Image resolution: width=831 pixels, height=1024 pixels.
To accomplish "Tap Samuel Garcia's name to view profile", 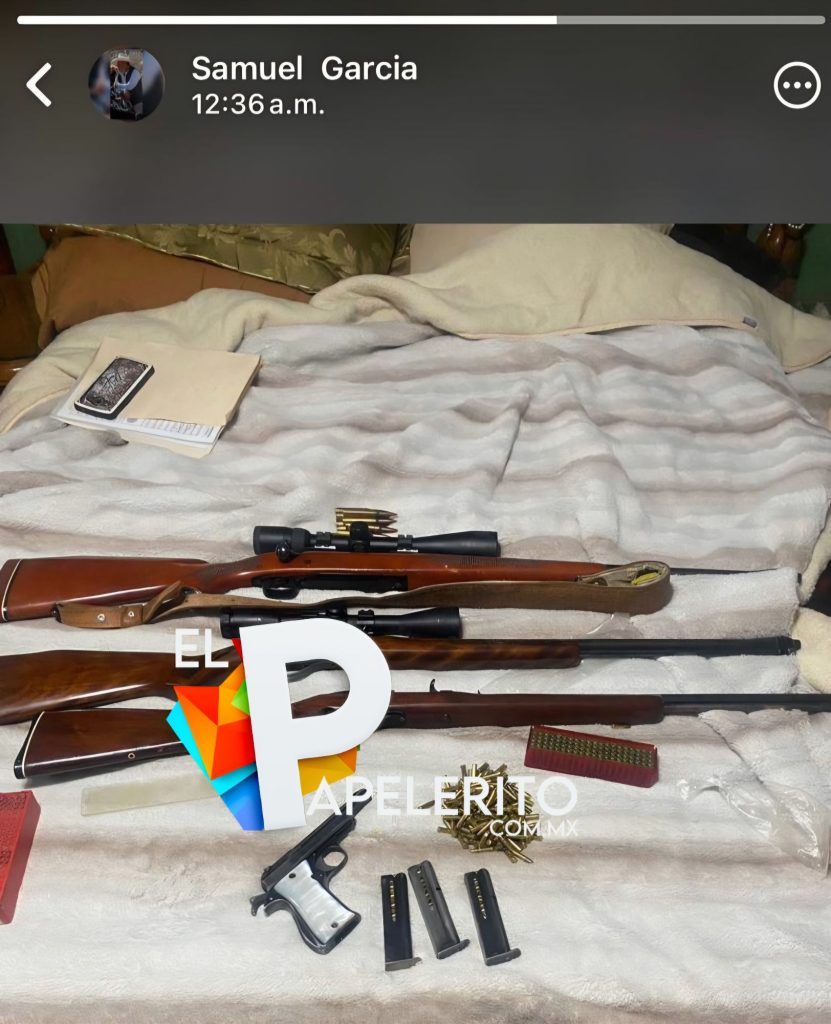I will [x=304, y=68].
